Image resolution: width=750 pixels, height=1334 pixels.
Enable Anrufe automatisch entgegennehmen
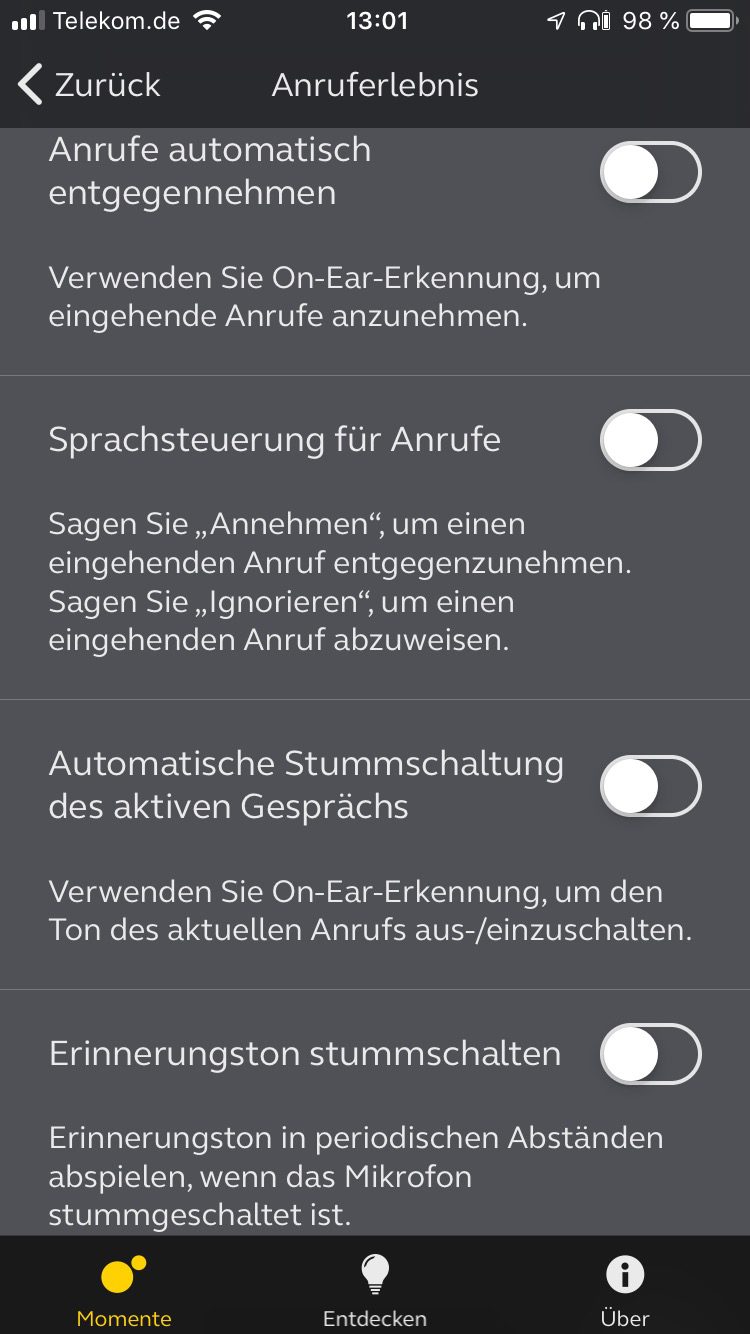tap(650, 172)
